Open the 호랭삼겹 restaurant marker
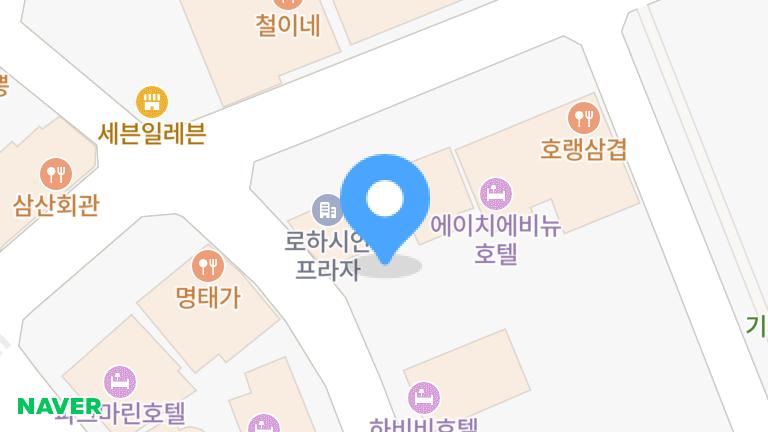The image size is (768, 432). pos(584,117)
